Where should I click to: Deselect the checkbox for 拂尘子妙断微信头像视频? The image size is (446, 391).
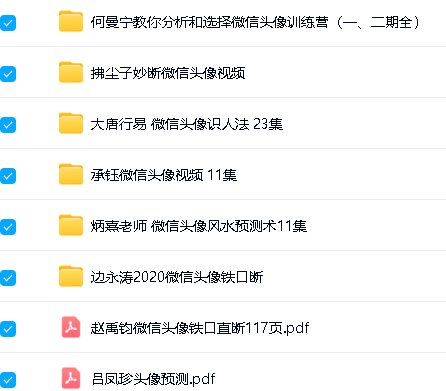pyautogui.click(x=8, y=74)
